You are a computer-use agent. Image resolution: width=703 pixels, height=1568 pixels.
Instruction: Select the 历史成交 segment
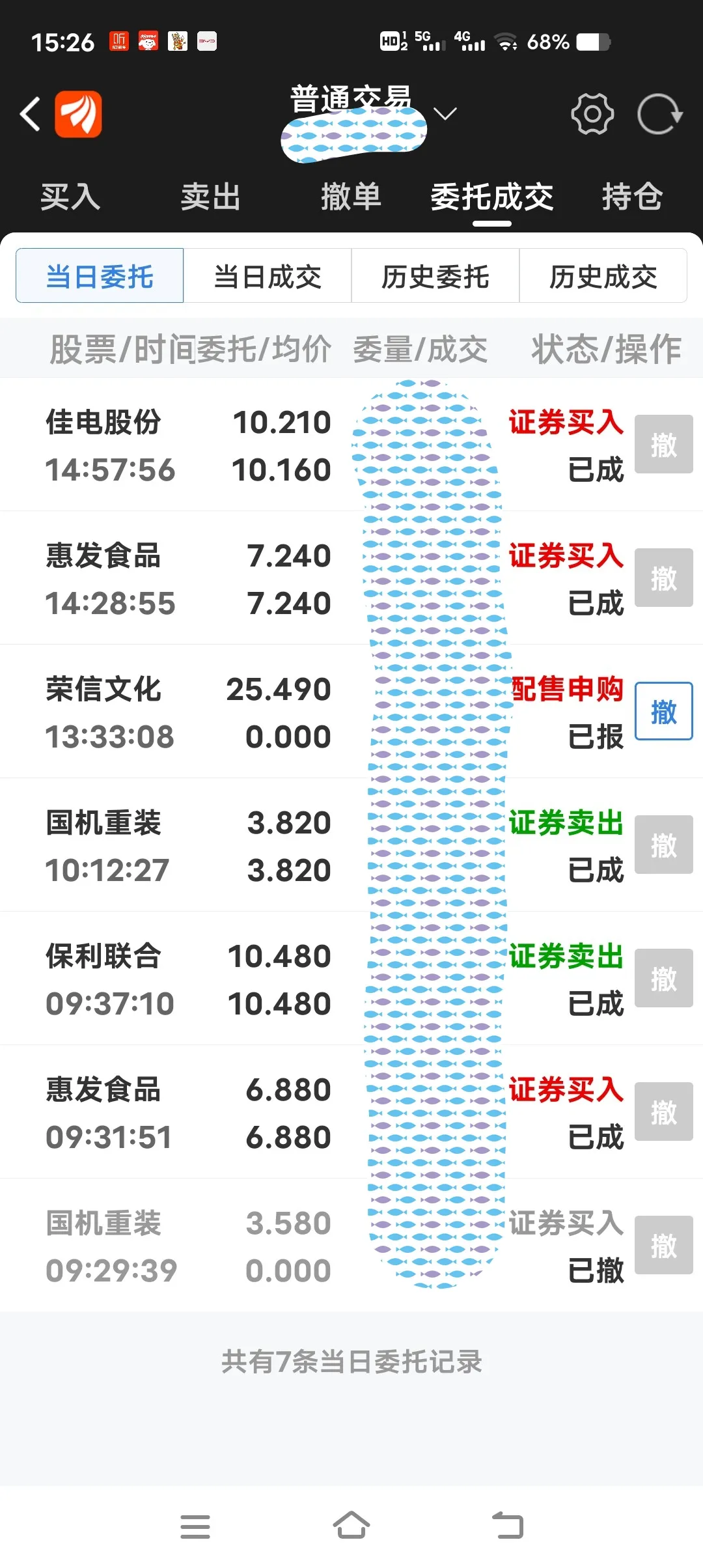point(603,276)
